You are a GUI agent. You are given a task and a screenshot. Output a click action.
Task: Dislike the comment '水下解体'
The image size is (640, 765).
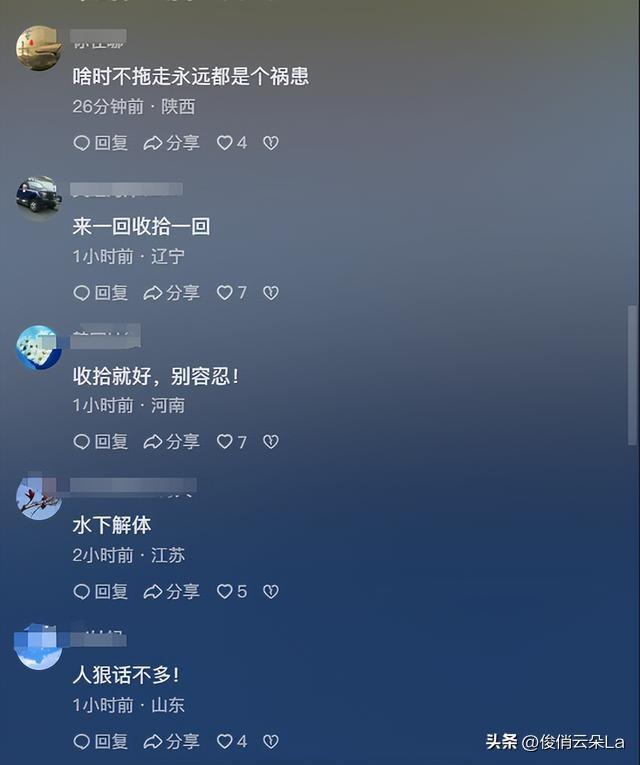[x=270, y=592]
